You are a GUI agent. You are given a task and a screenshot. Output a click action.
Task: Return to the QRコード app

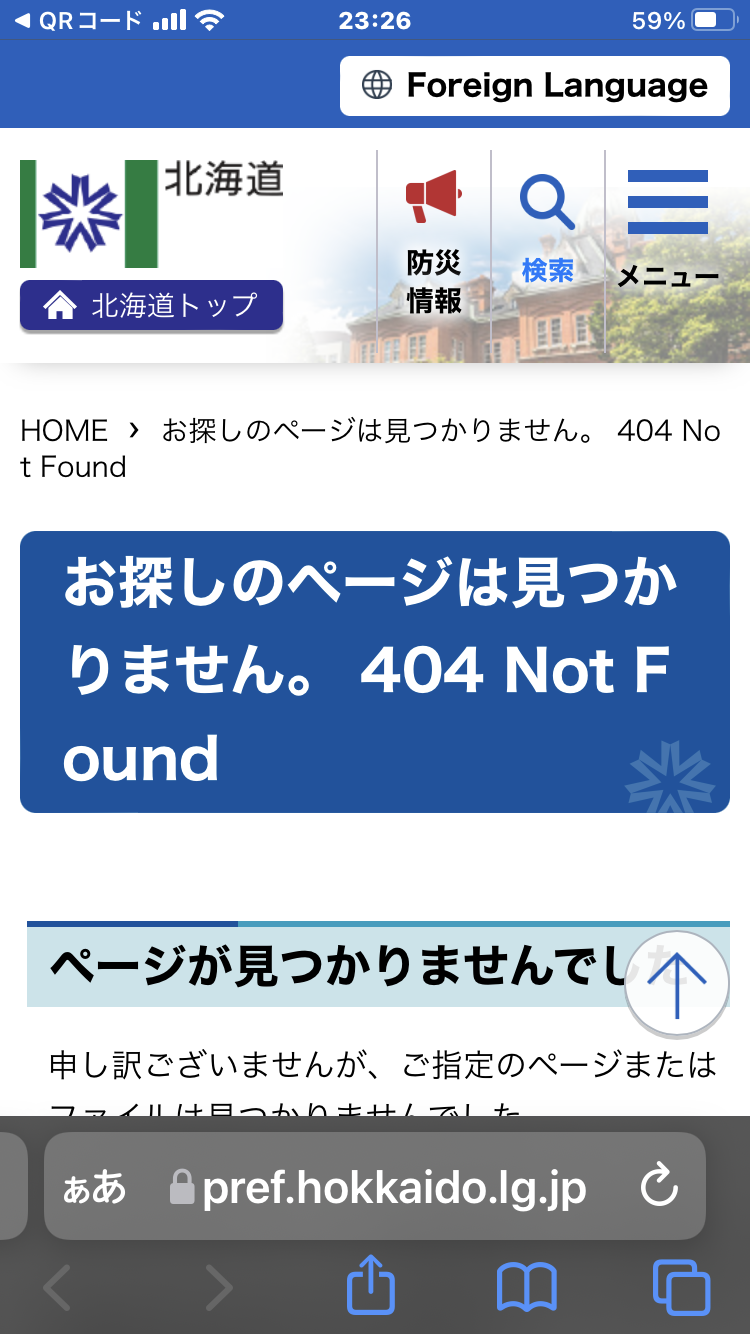tap(80, 21)
